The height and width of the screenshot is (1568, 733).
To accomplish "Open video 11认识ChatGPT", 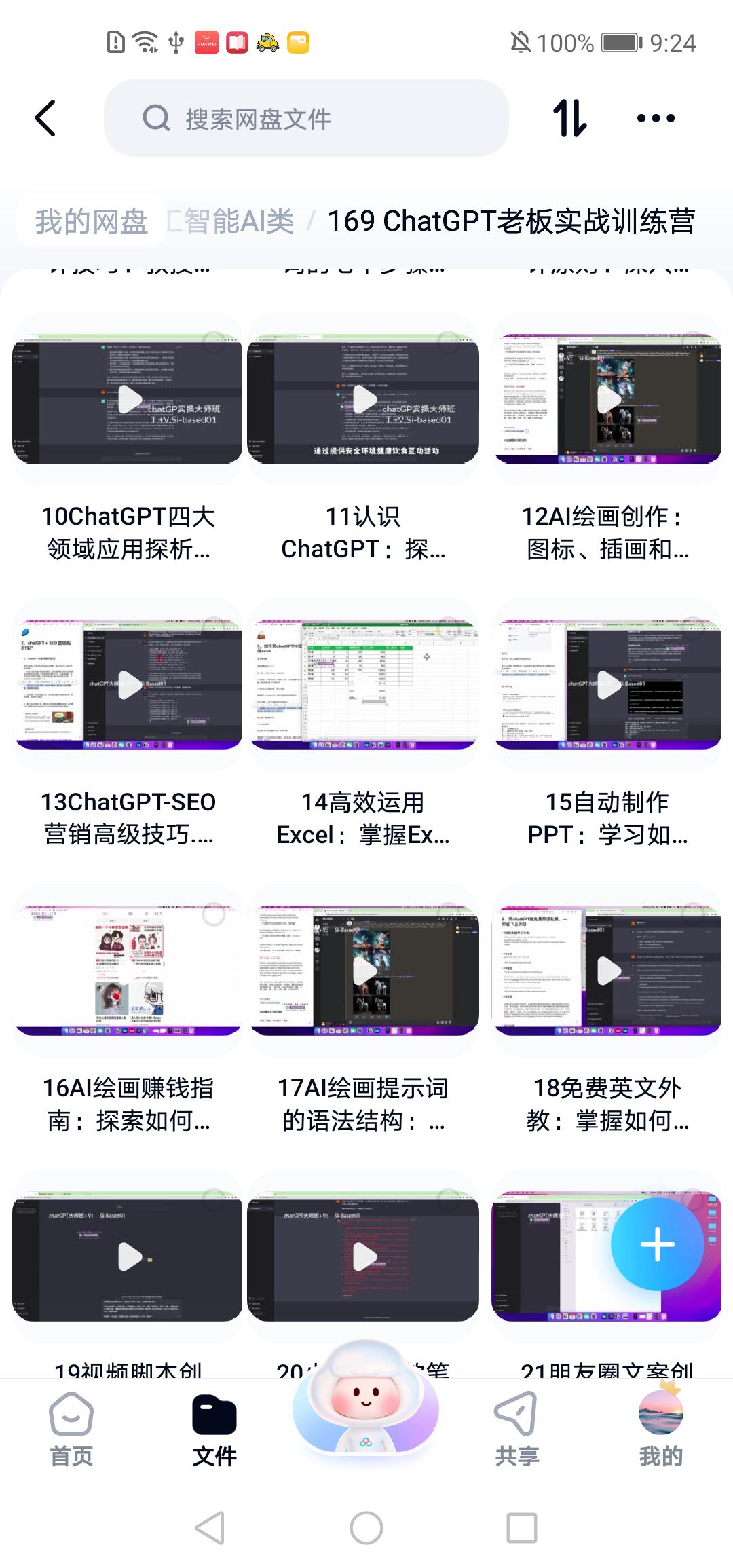I will 363,400.
